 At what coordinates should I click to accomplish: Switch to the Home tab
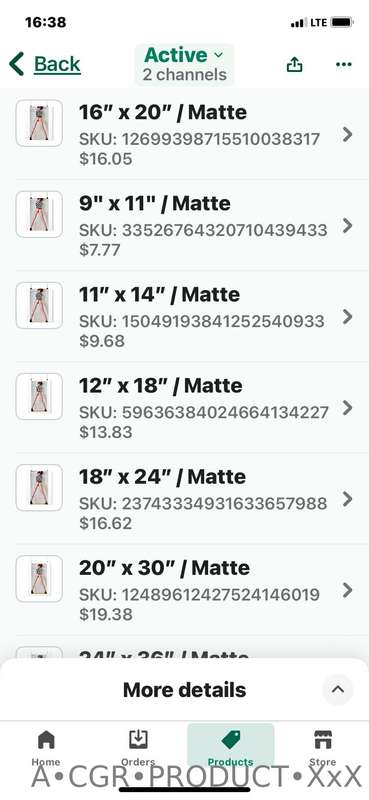[46, 748]
